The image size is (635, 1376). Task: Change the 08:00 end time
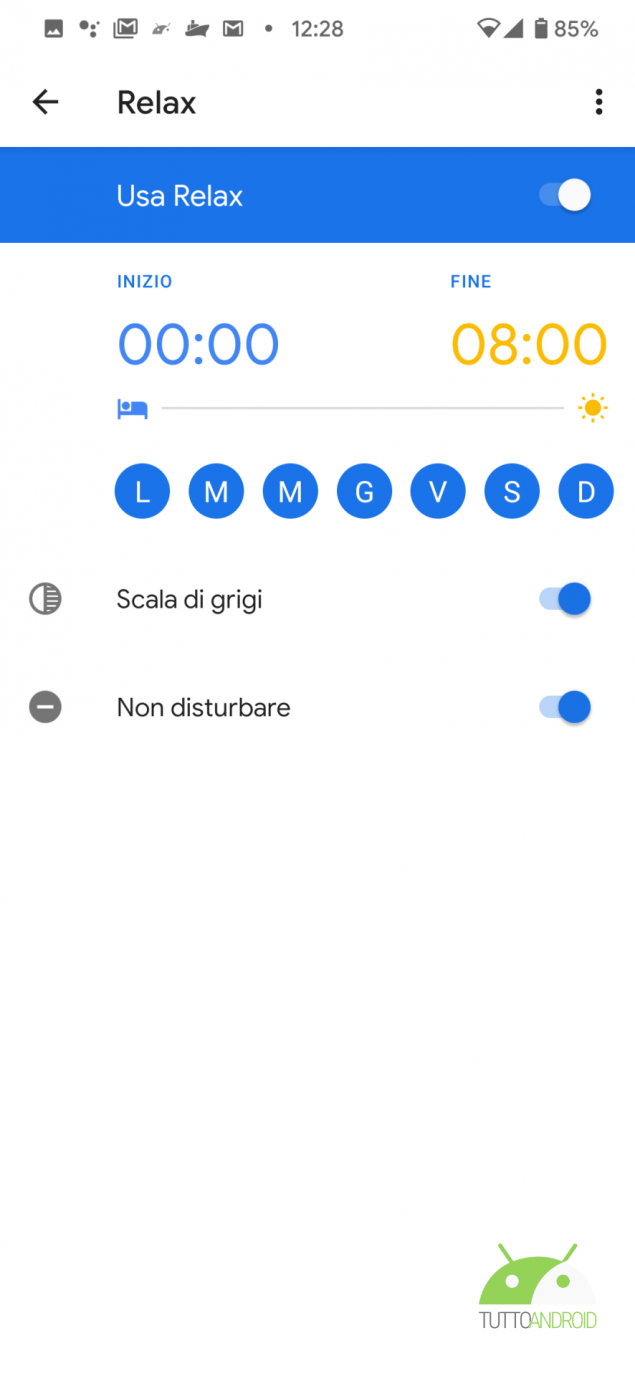[529, 345]
